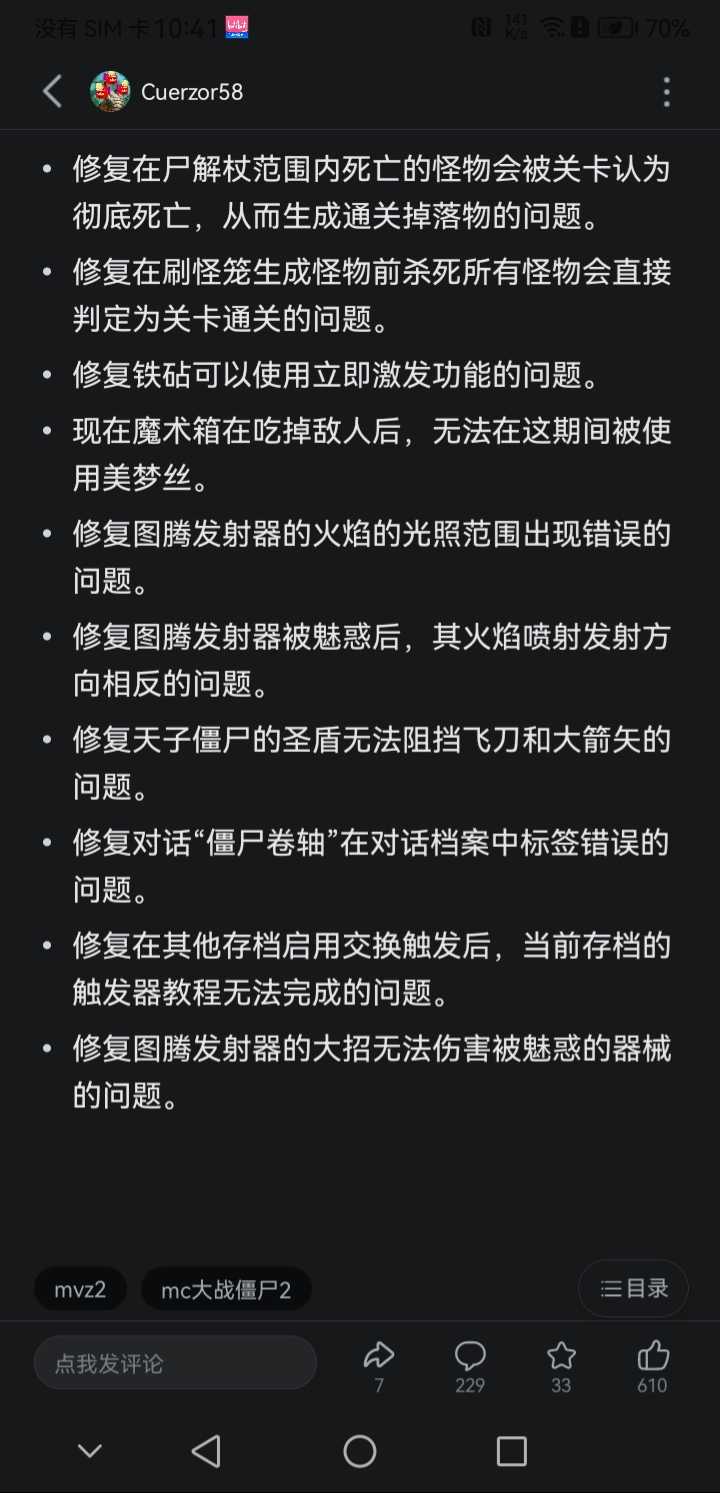
Task: View the 229 comments
Action: 470,1366
